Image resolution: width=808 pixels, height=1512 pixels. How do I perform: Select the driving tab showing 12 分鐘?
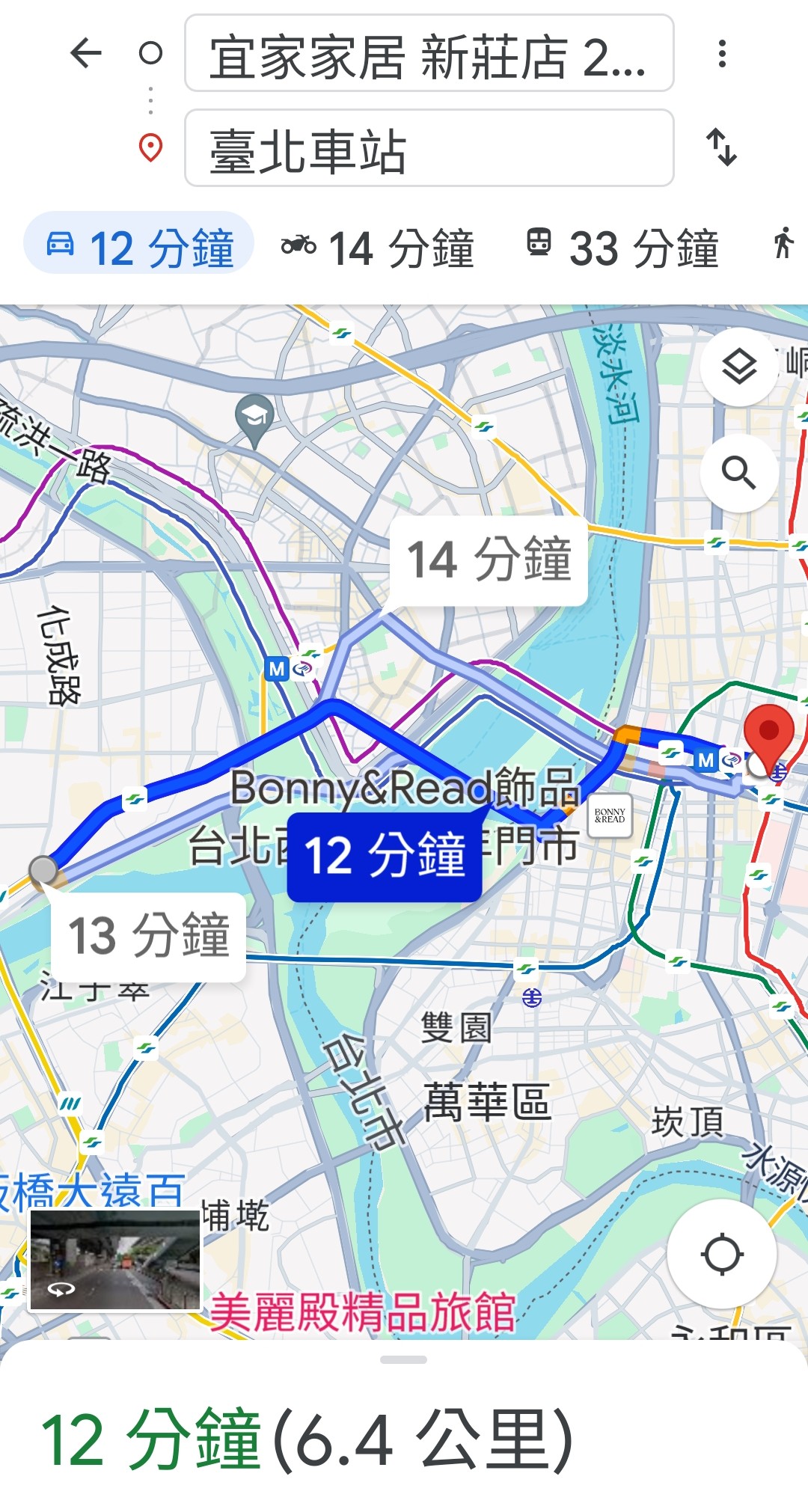coord(139,244)
